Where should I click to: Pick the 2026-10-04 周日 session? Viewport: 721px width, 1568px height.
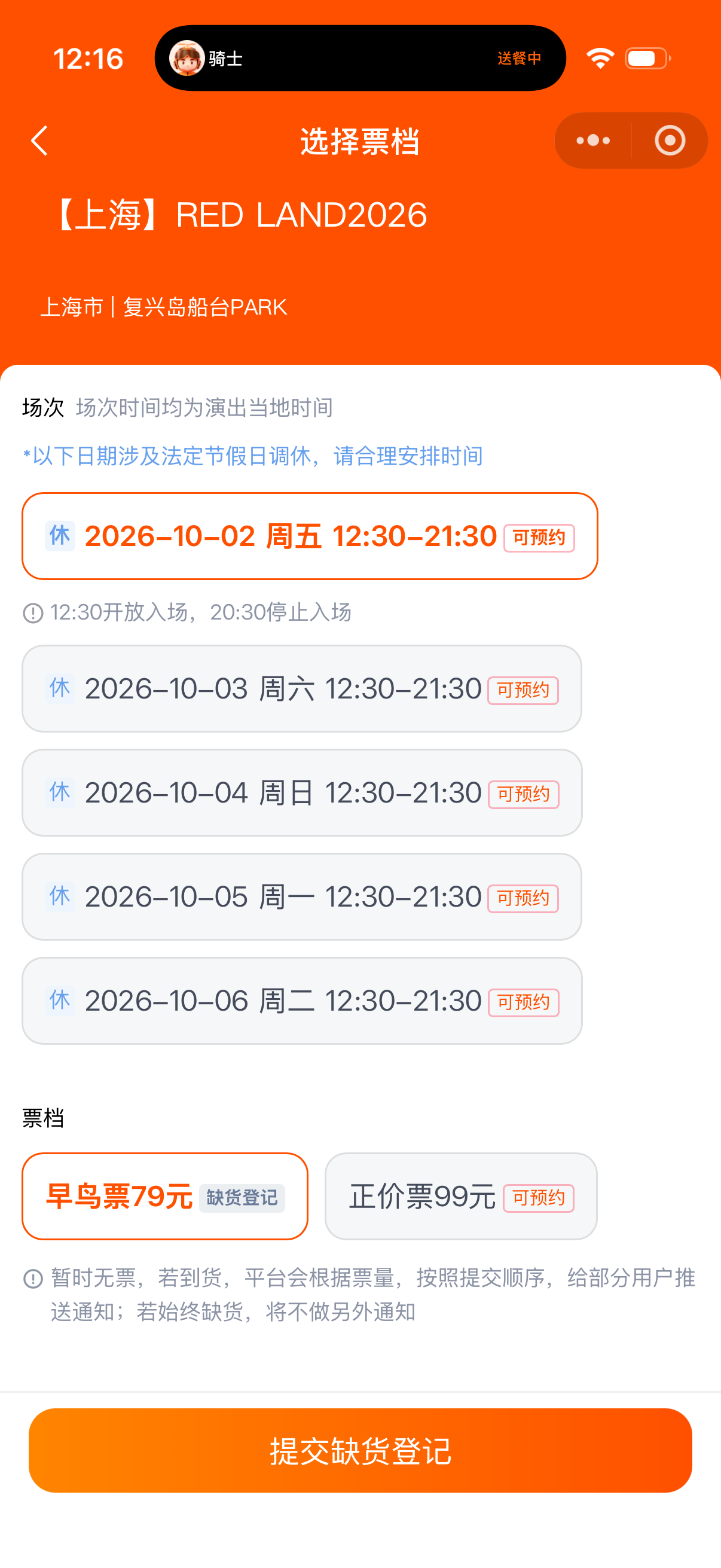coord(302,793)
